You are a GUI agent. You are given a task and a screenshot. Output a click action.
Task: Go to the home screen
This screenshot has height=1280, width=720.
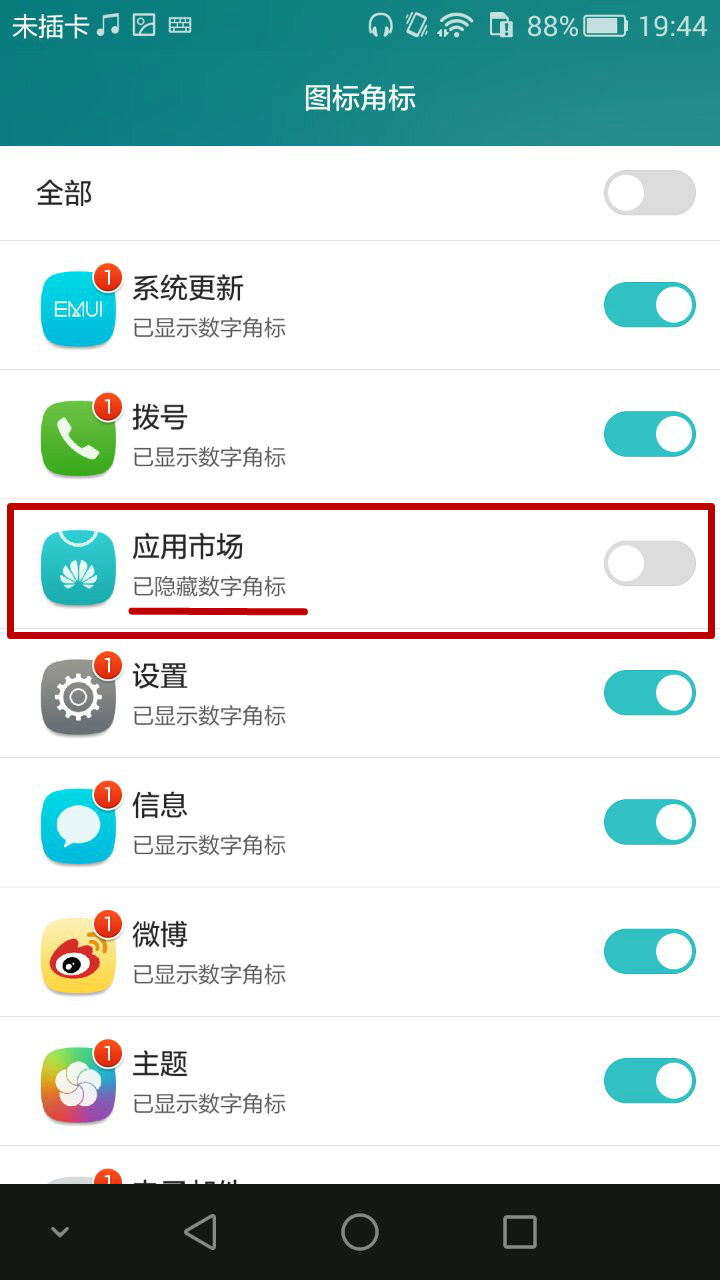pyautogui.click(x=360, y=1232)
